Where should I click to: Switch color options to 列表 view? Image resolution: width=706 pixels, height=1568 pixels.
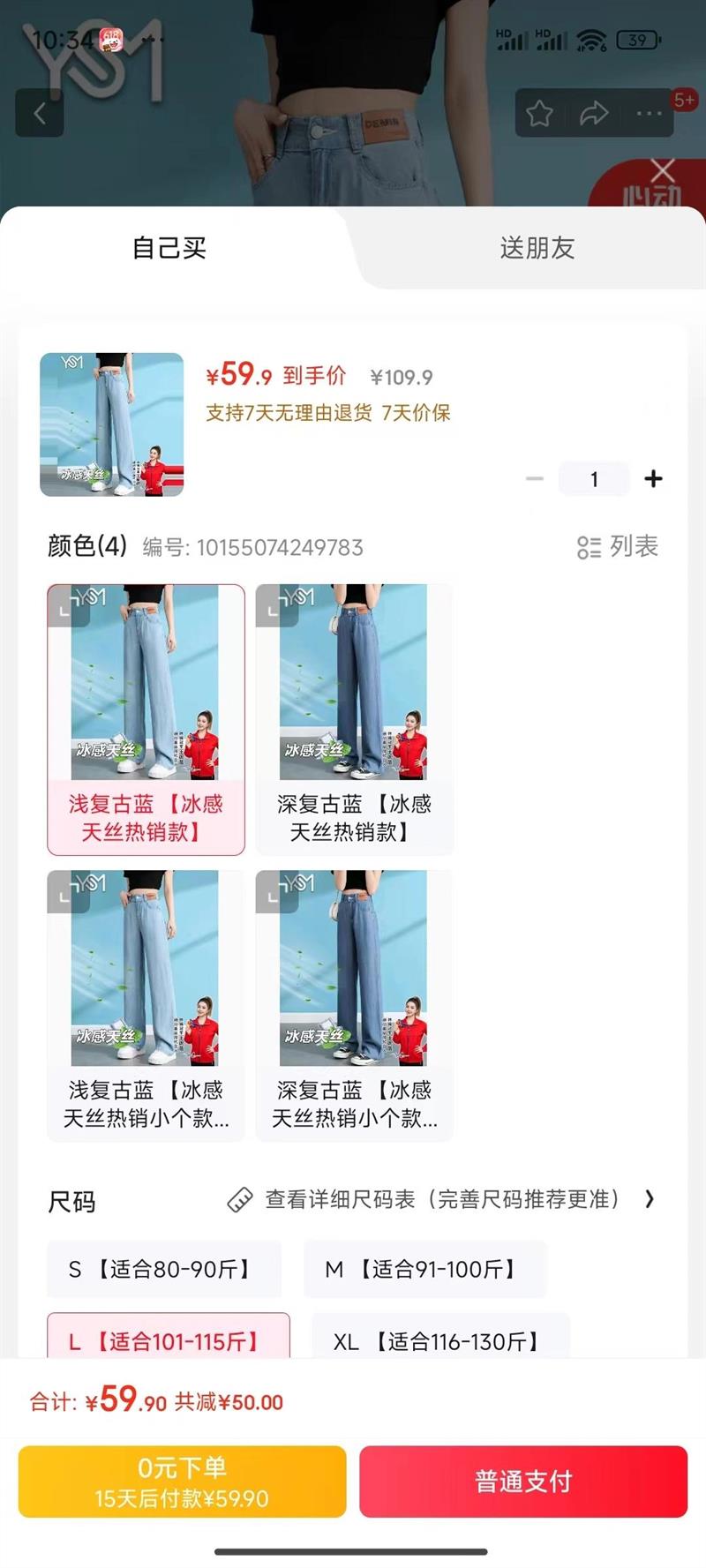click(618, 547)
